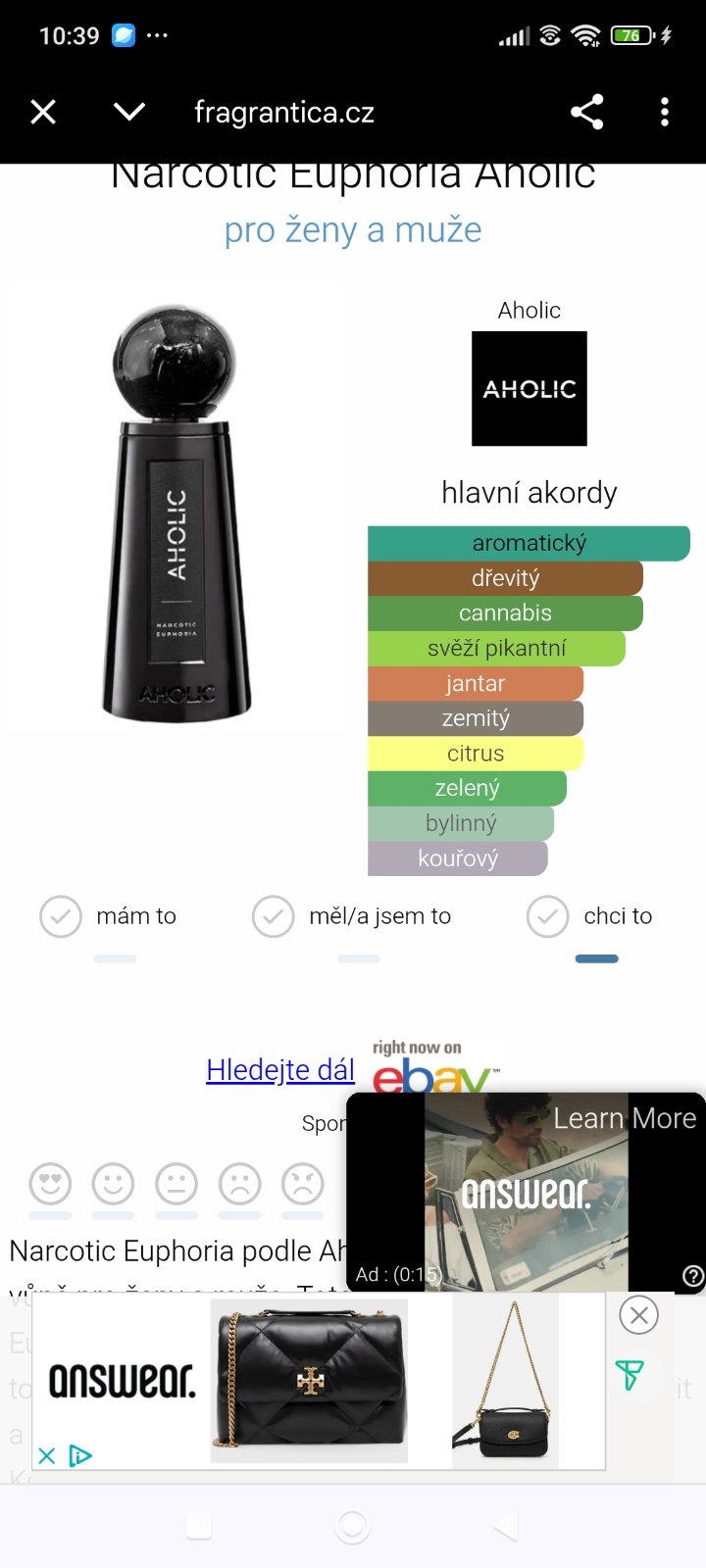Rate perfume with smiling like face
The image size is (706, 1568).
point(114,1184)
